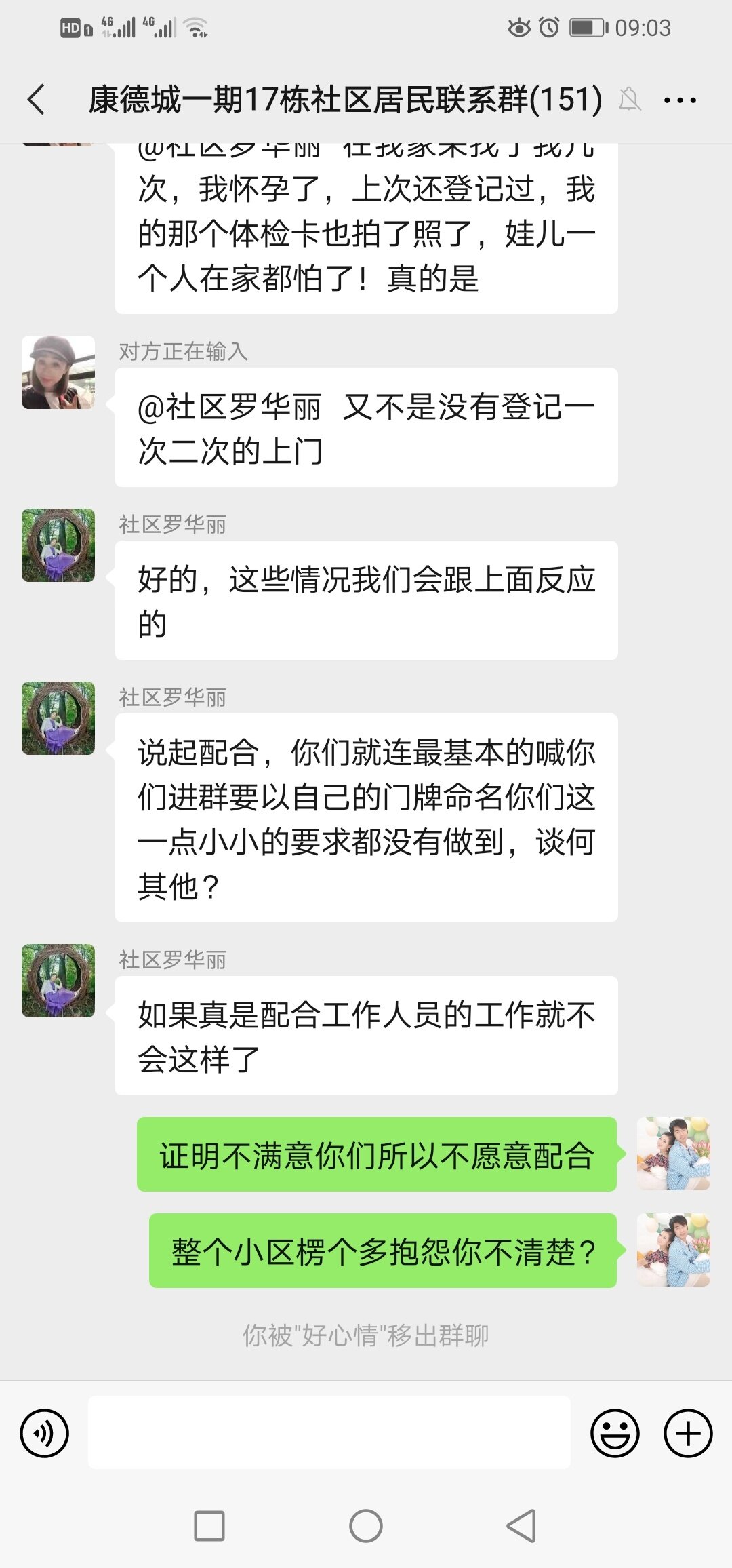Switch to voice message input

click(45, 1434)
